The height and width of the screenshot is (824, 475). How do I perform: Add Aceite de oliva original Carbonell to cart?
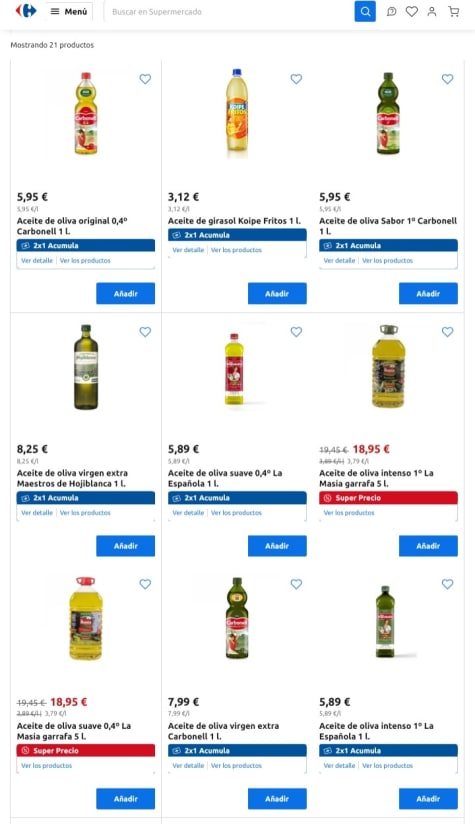pos(126,294)
